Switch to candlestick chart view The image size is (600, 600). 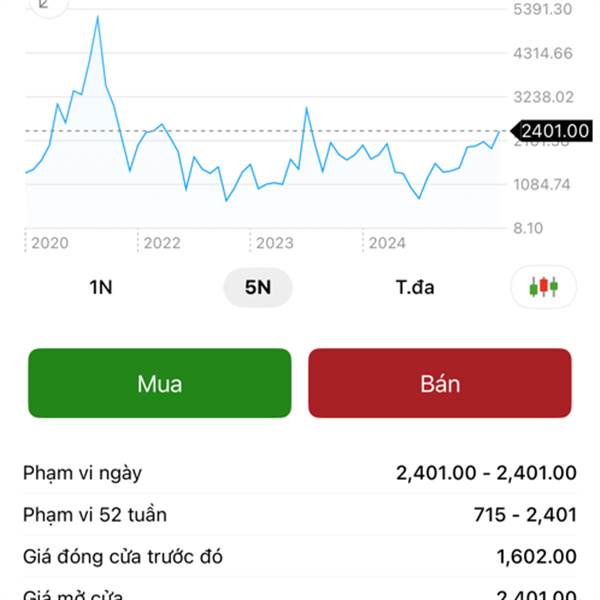(543, 288)
